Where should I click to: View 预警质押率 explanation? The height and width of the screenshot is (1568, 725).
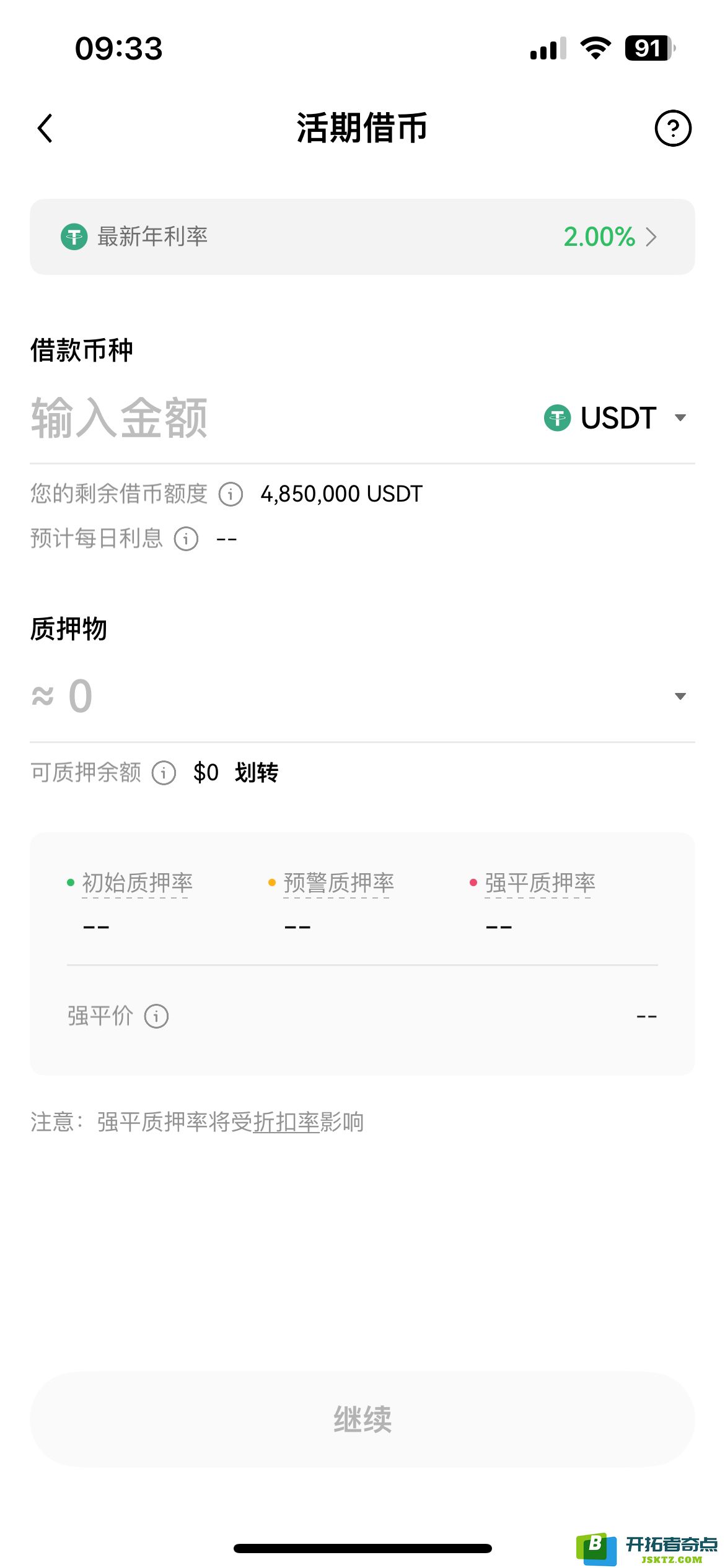[x=339, y=883]
